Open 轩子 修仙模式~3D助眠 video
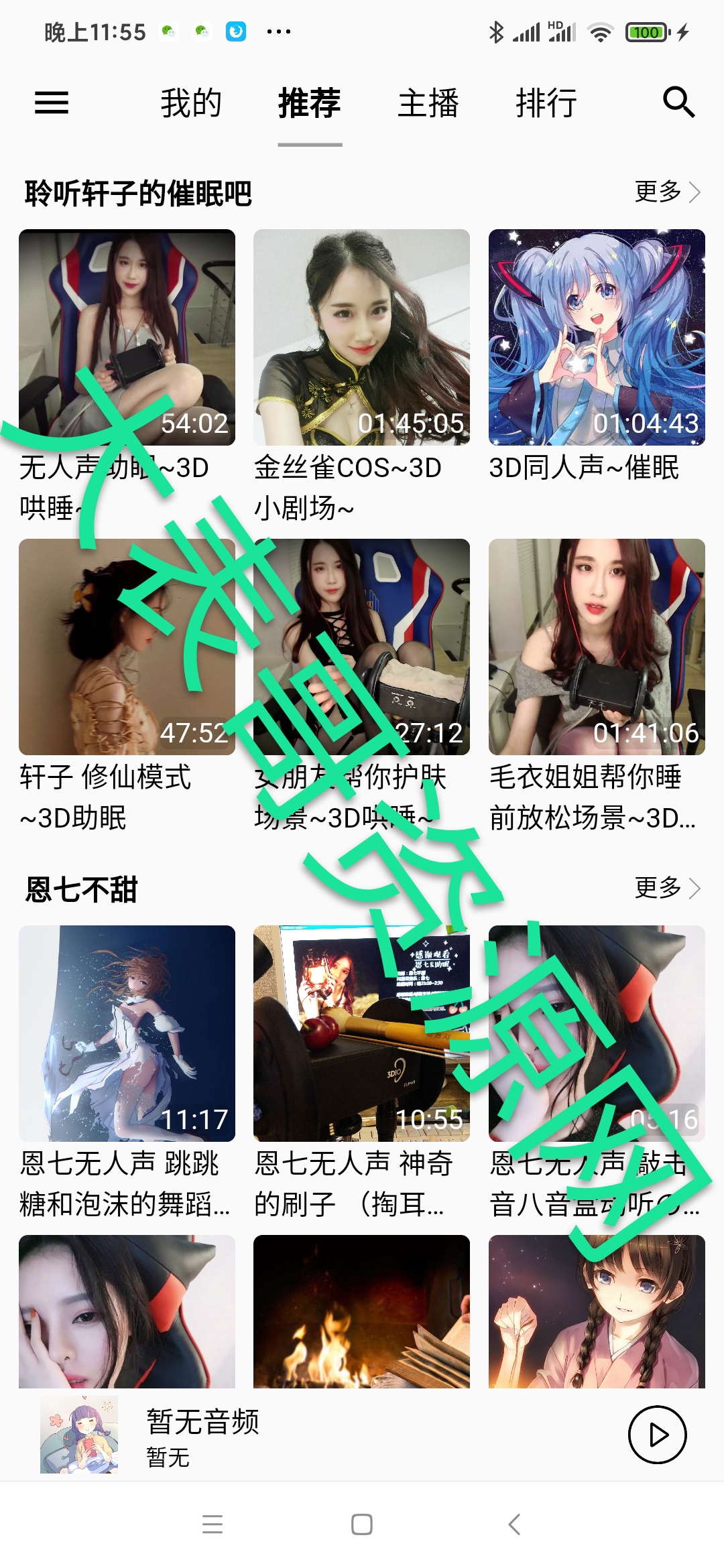The width and height of the screenshot is (724, 1568). pyautogui.click(x=127, y=647)
